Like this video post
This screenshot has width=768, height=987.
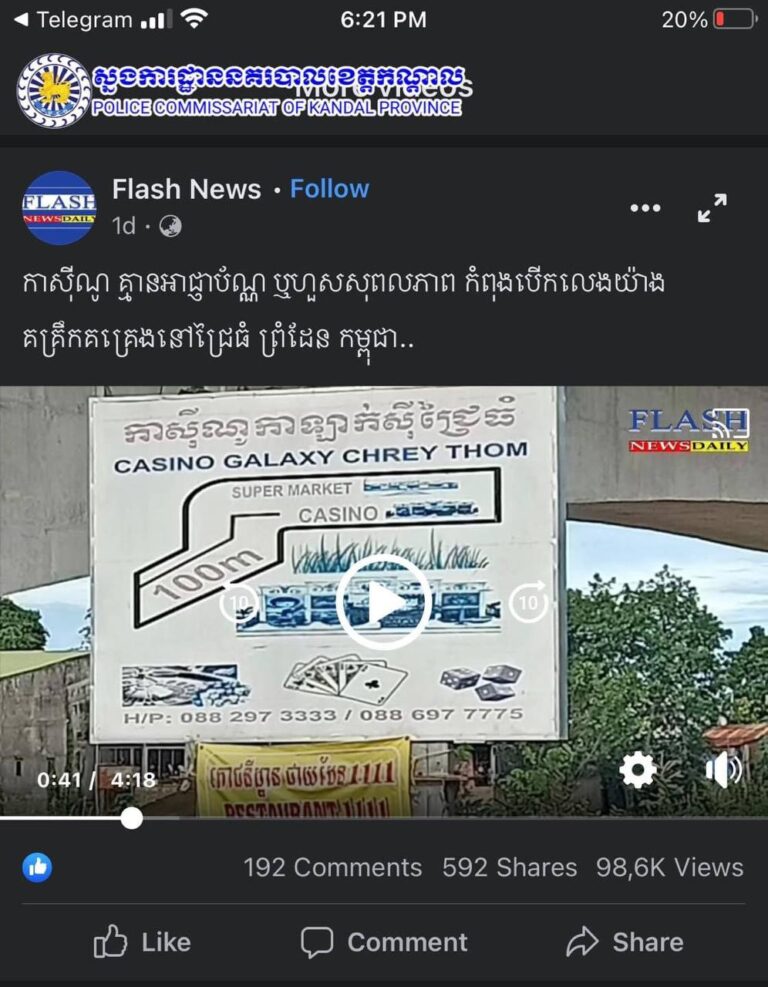(141, 942)
